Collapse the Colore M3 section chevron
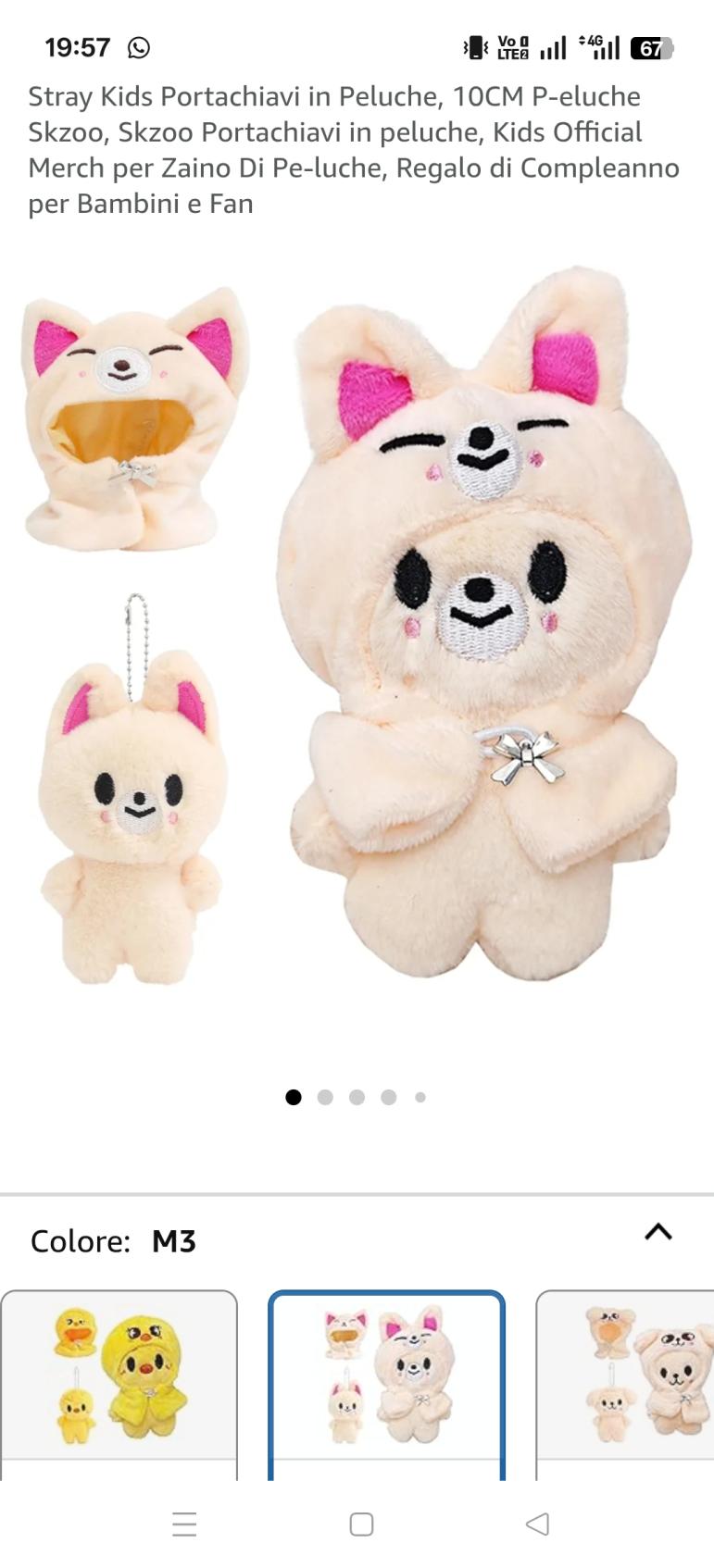 click(658, 1232)
